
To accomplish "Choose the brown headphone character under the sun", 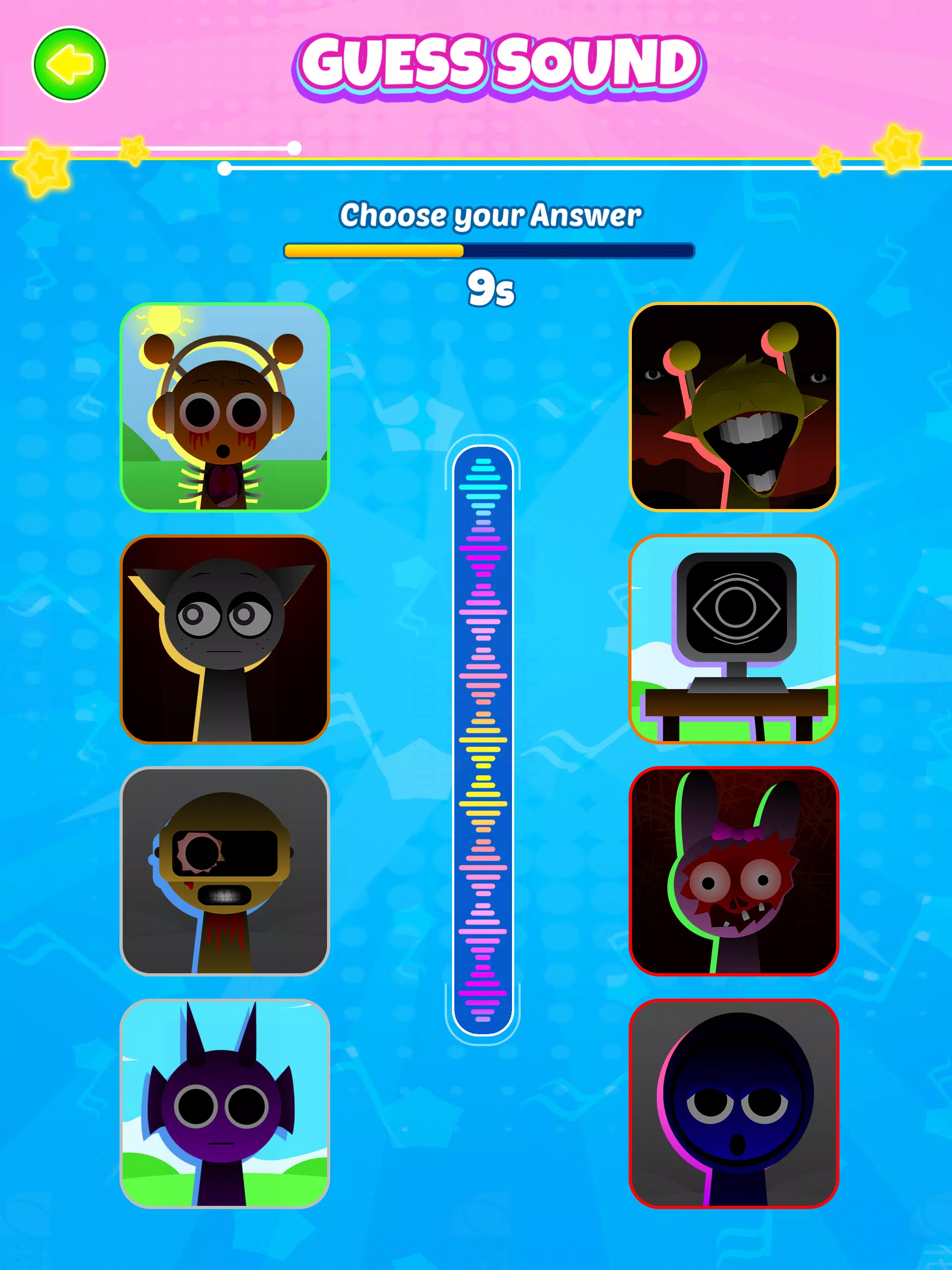I will pyautogui.click(x=224, y=407).
